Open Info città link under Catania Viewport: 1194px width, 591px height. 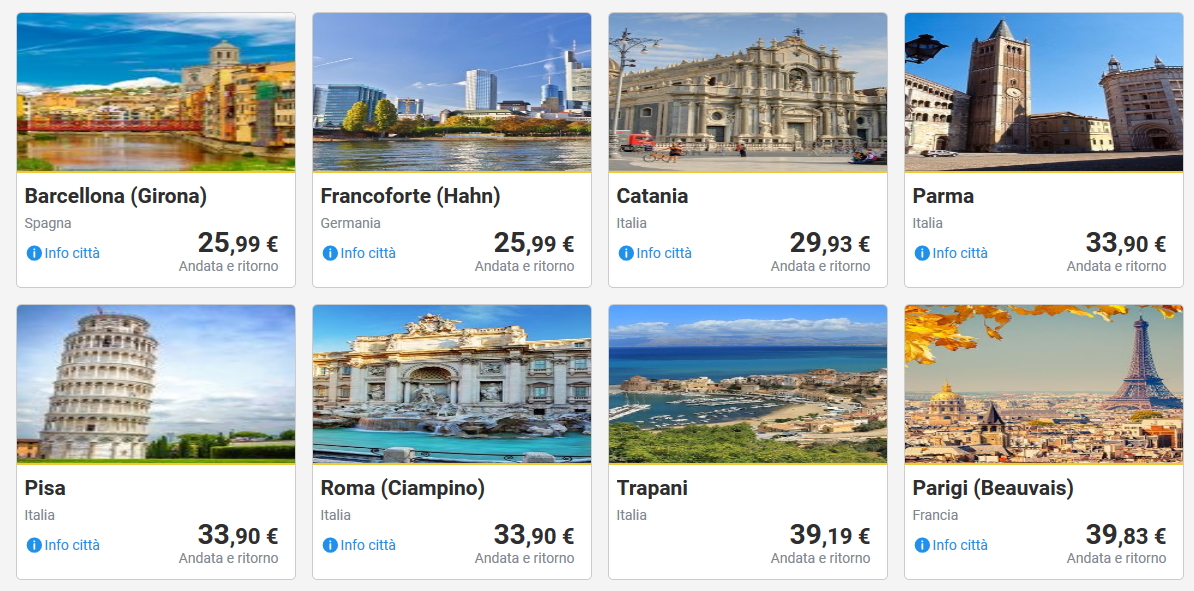(x=656, y=253)
